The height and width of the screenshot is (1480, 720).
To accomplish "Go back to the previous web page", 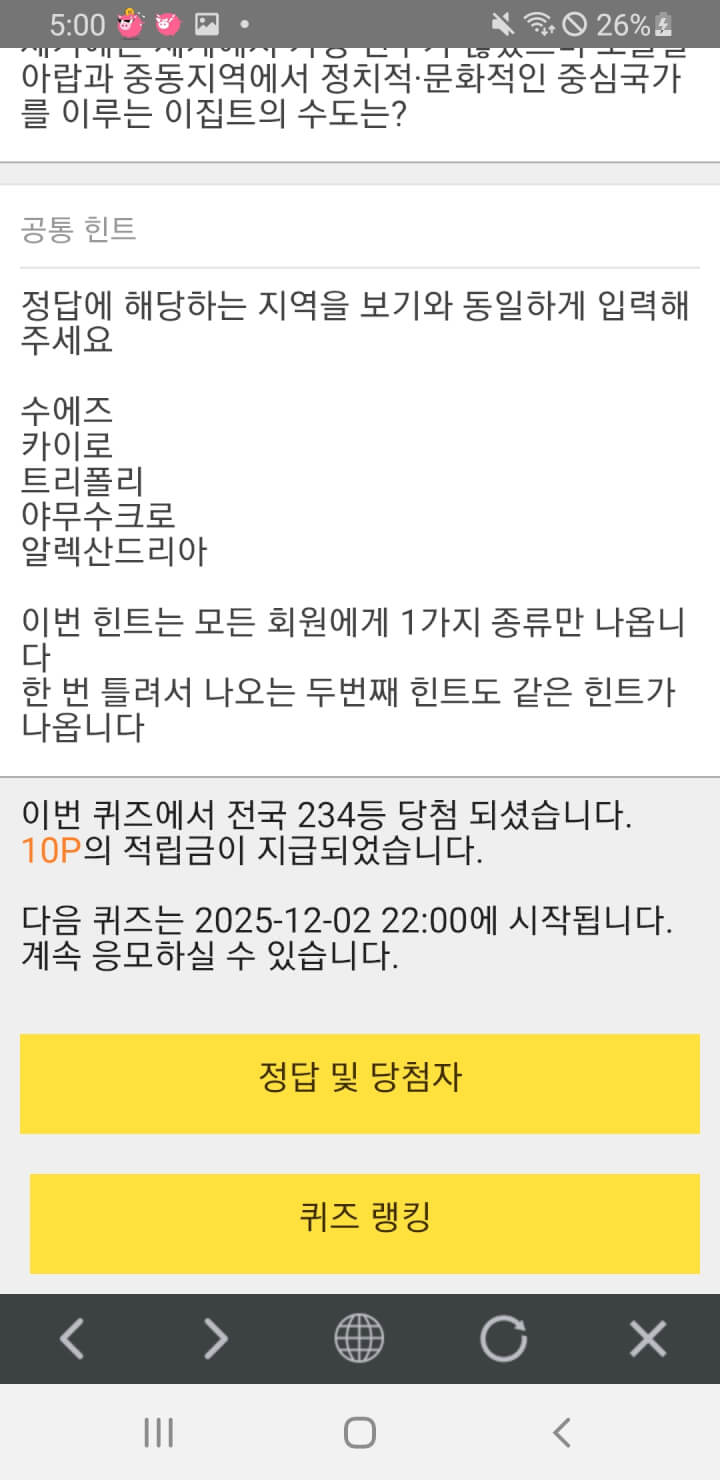I will [x=72, y=1339].
